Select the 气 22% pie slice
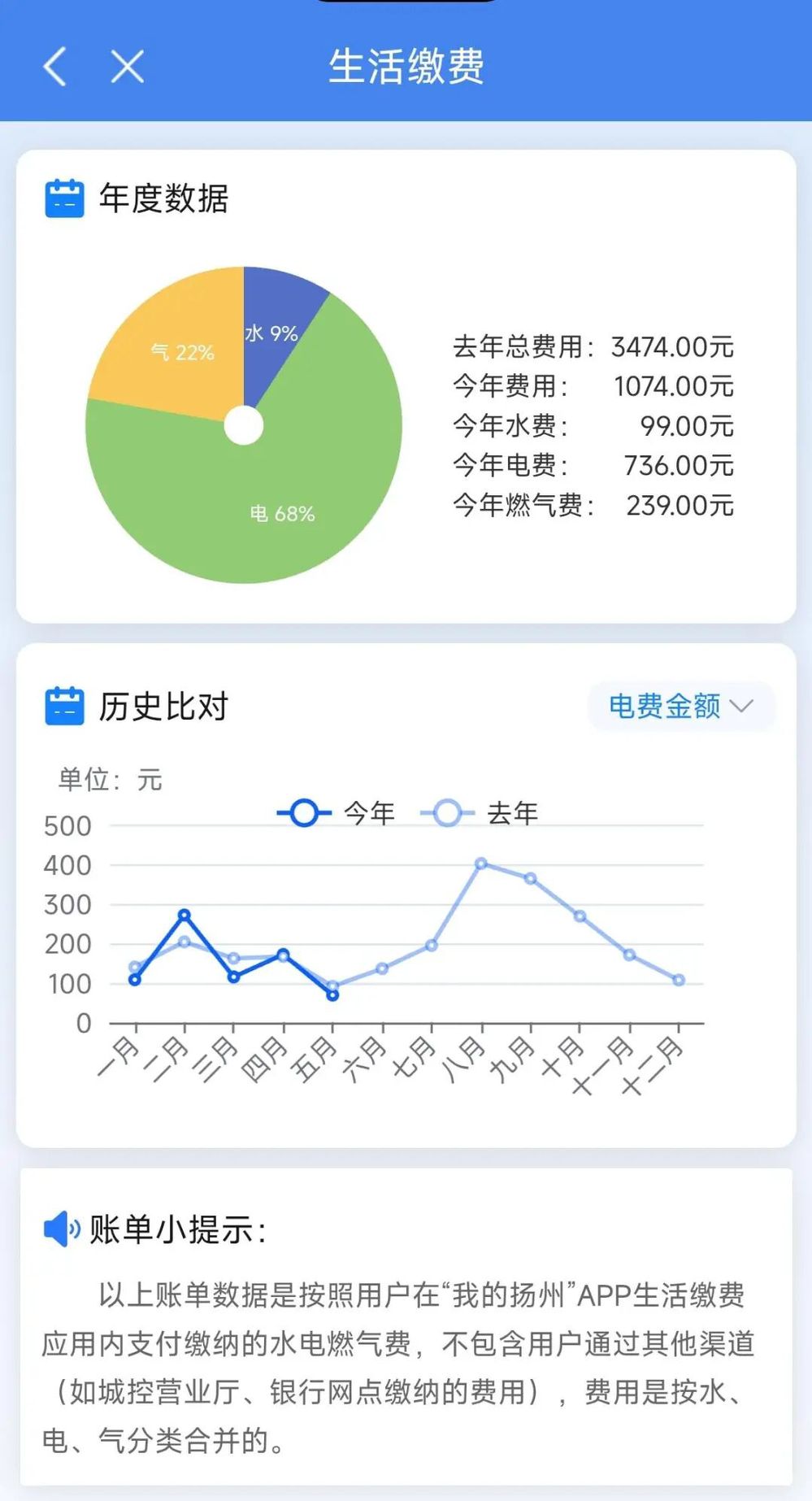Viewport: 812px width, 1501px height. click(182, 352)
